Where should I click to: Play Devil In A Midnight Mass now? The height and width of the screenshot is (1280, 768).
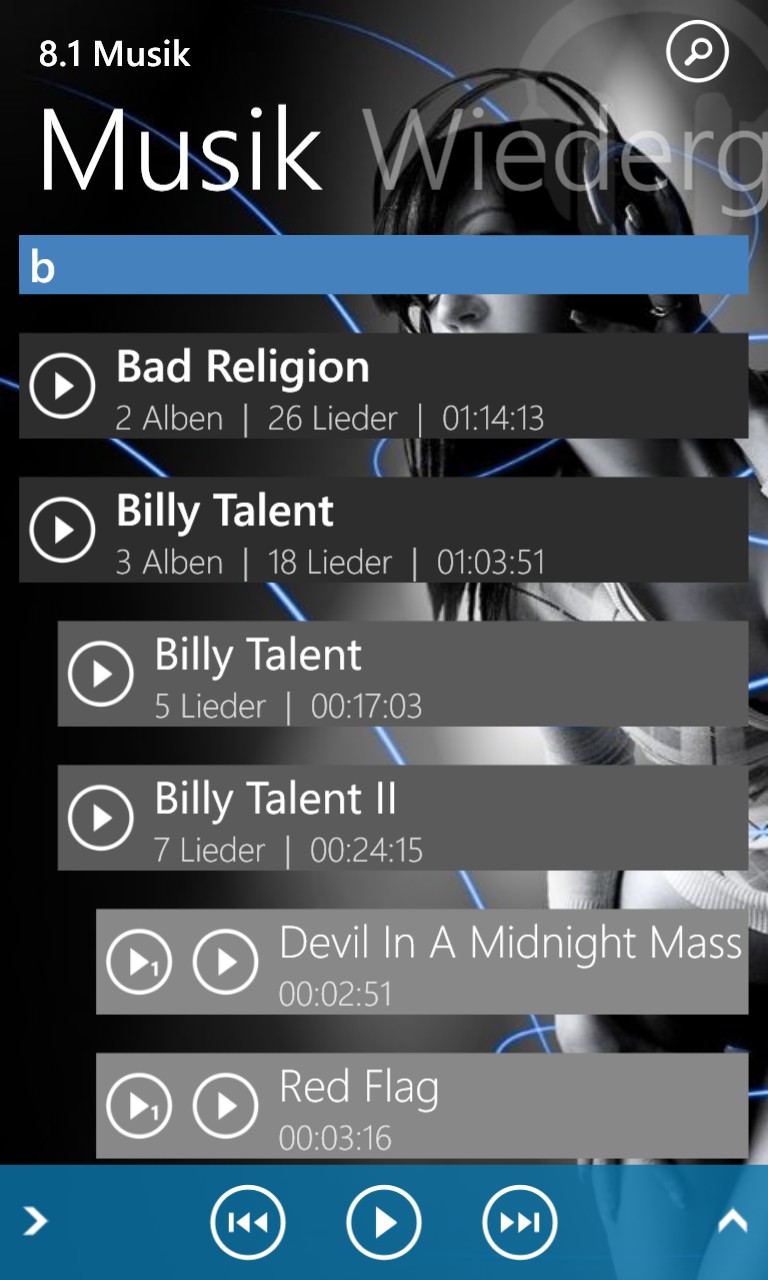coord(225,961)
